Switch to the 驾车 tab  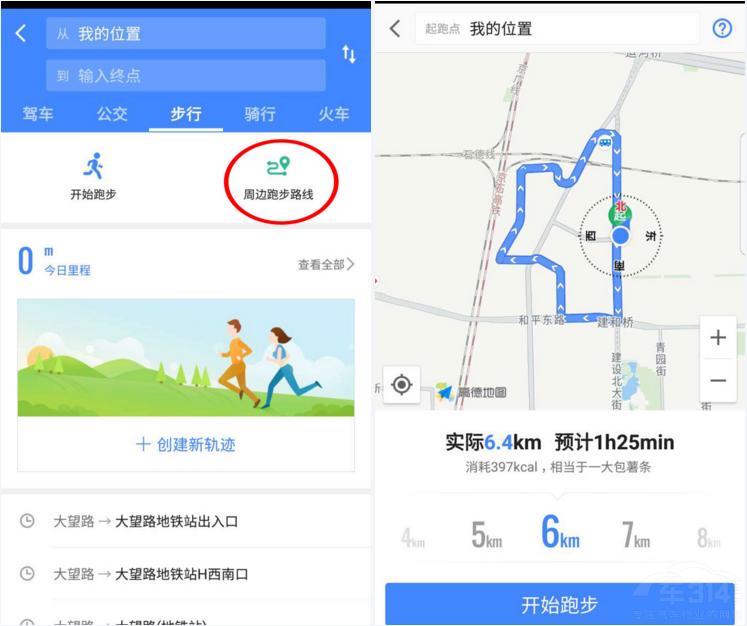pyautogui.click(x=38, y=114)
